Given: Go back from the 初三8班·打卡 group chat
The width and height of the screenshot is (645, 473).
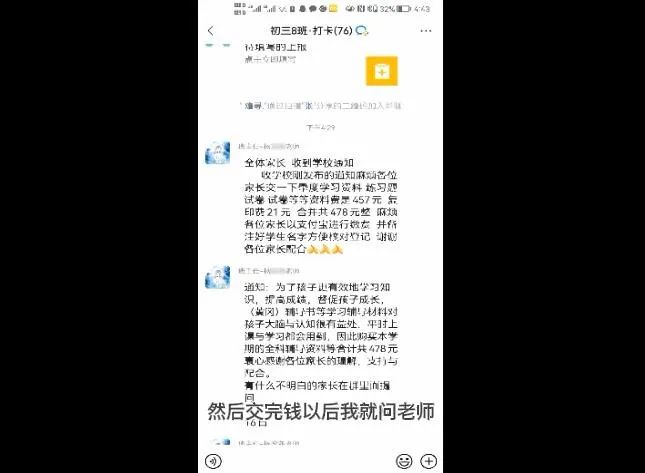Looking at the screenshot, I should pyautogui.click(x=209, y=31).
